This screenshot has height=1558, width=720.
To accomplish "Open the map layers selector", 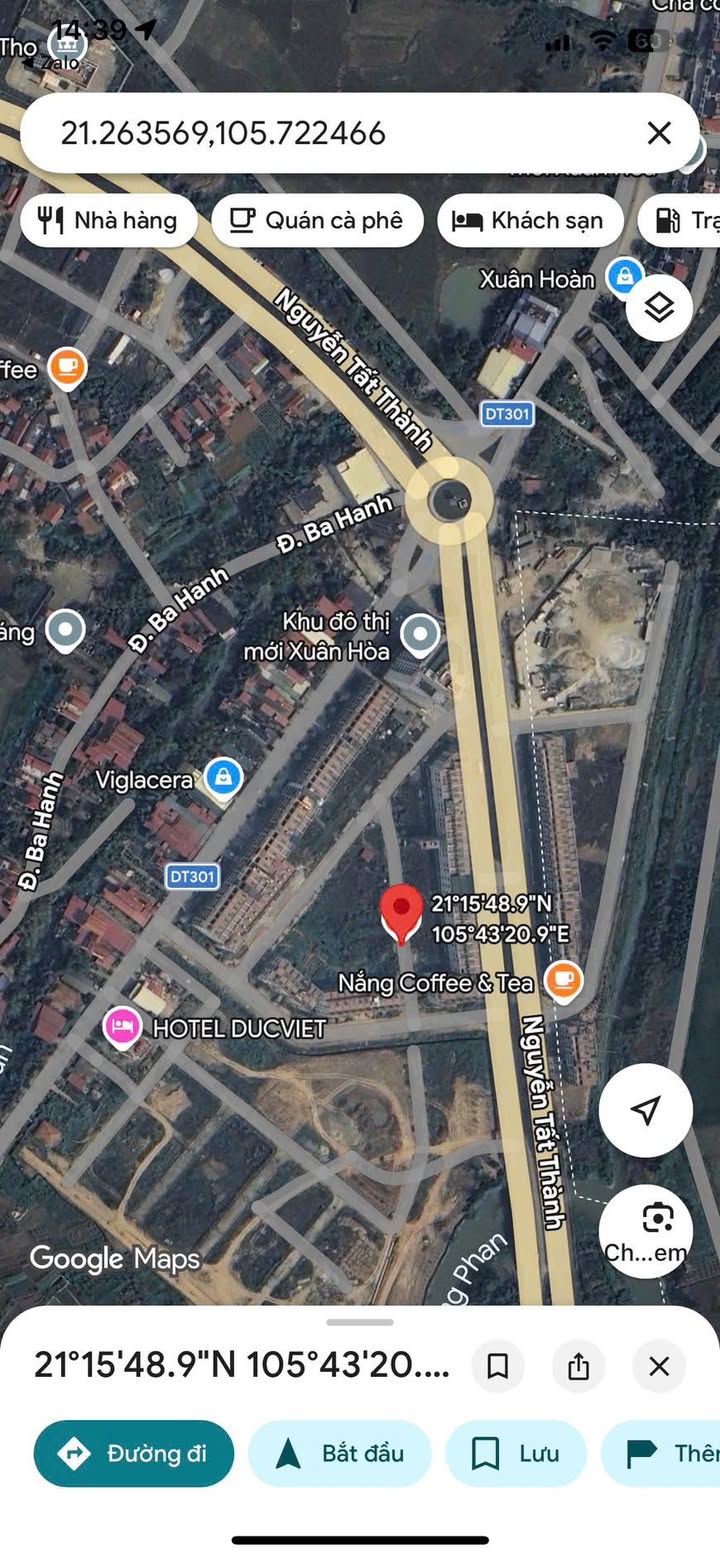I will point(660,308).
